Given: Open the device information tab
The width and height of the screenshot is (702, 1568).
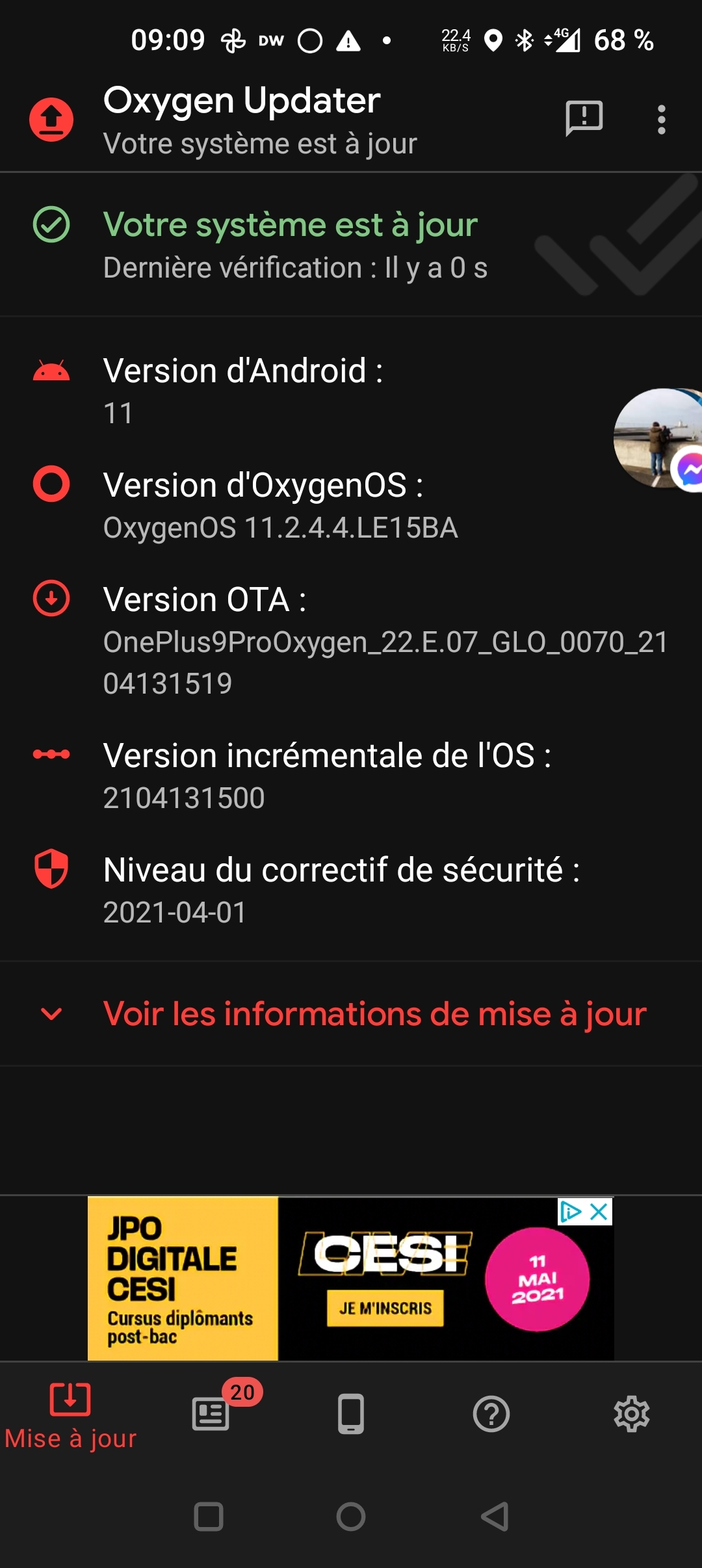Looking at the screenshot, I should pyautogui.click(x=351, y=1414).
